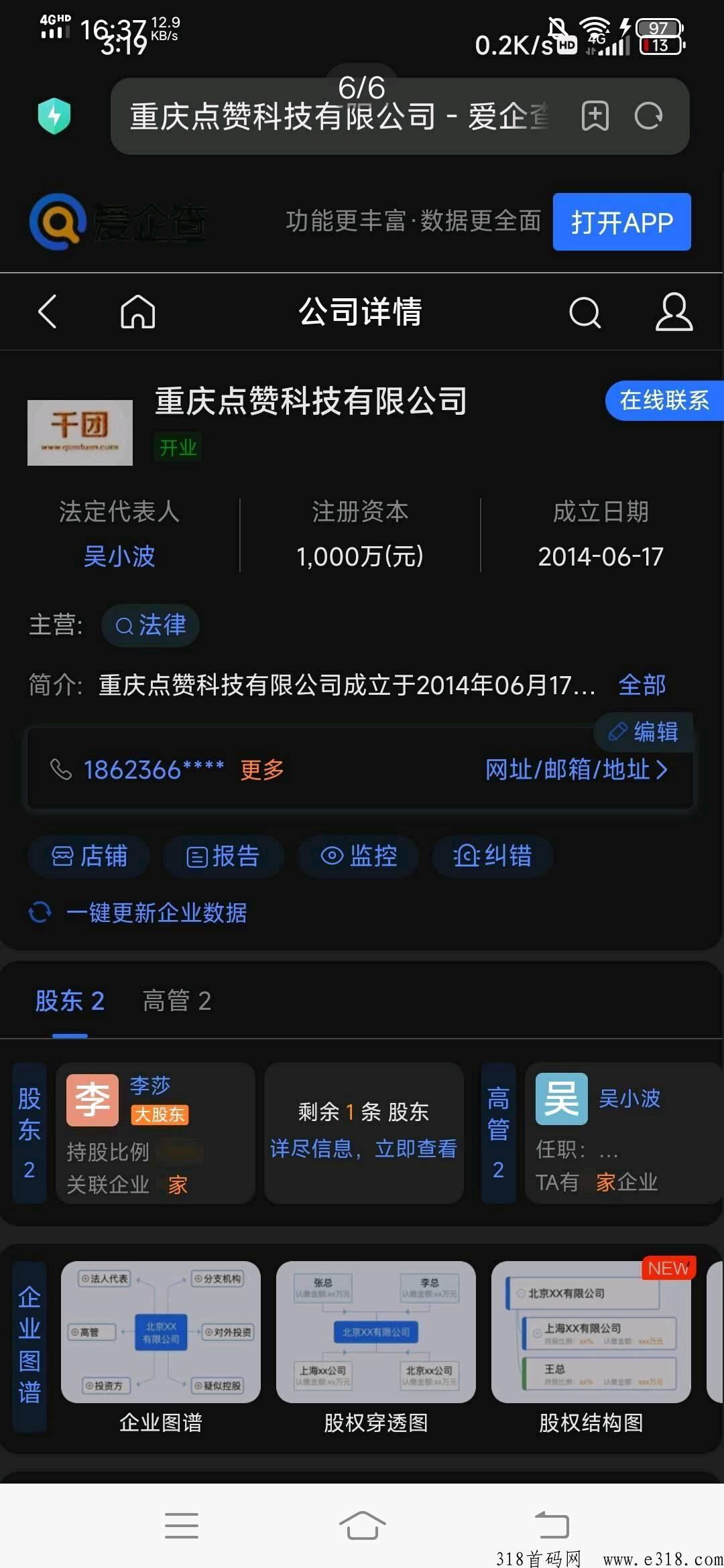Screen dimensions: 724x1568
Task: Open the user profile icon
Action: [673, 312]
